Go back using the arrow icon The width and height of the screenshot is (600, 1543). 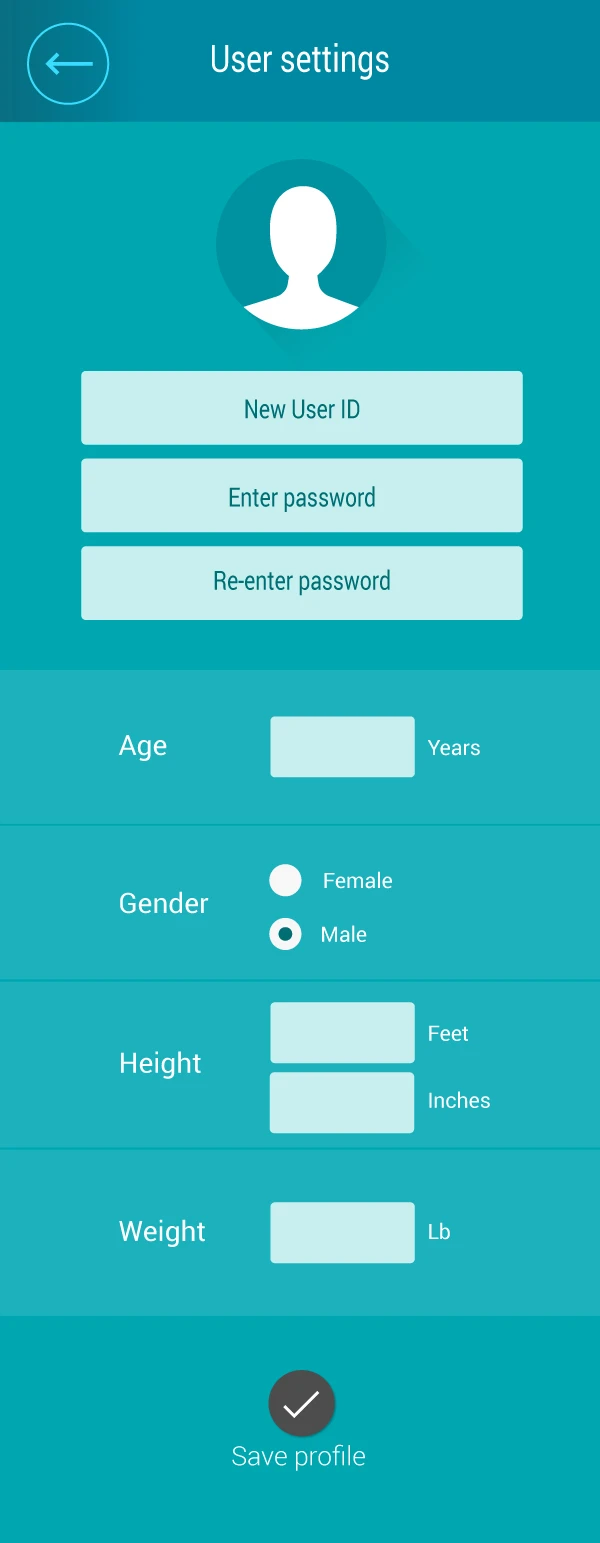(x=68, y=64)
